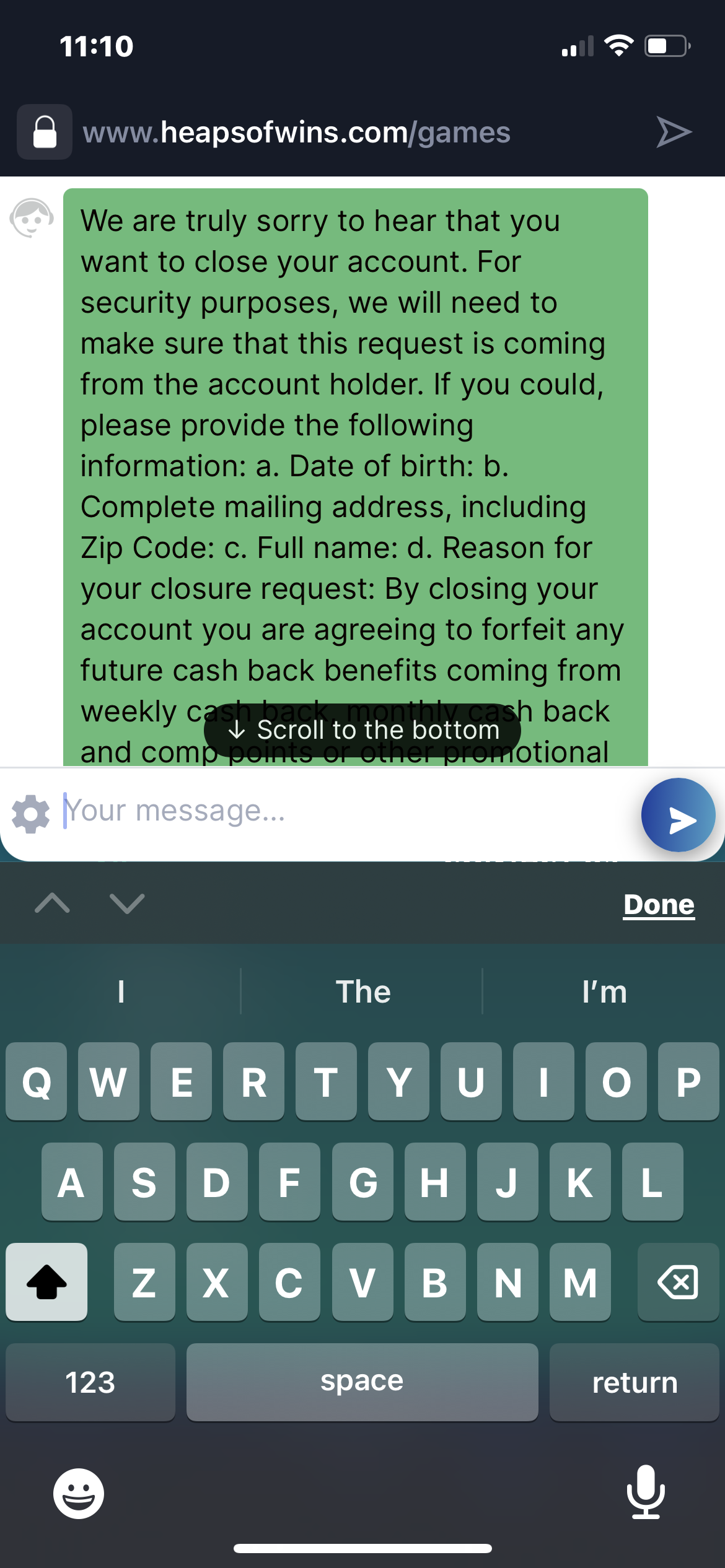
Task: Jump to next field with down arrow
Action: point(127,904)
